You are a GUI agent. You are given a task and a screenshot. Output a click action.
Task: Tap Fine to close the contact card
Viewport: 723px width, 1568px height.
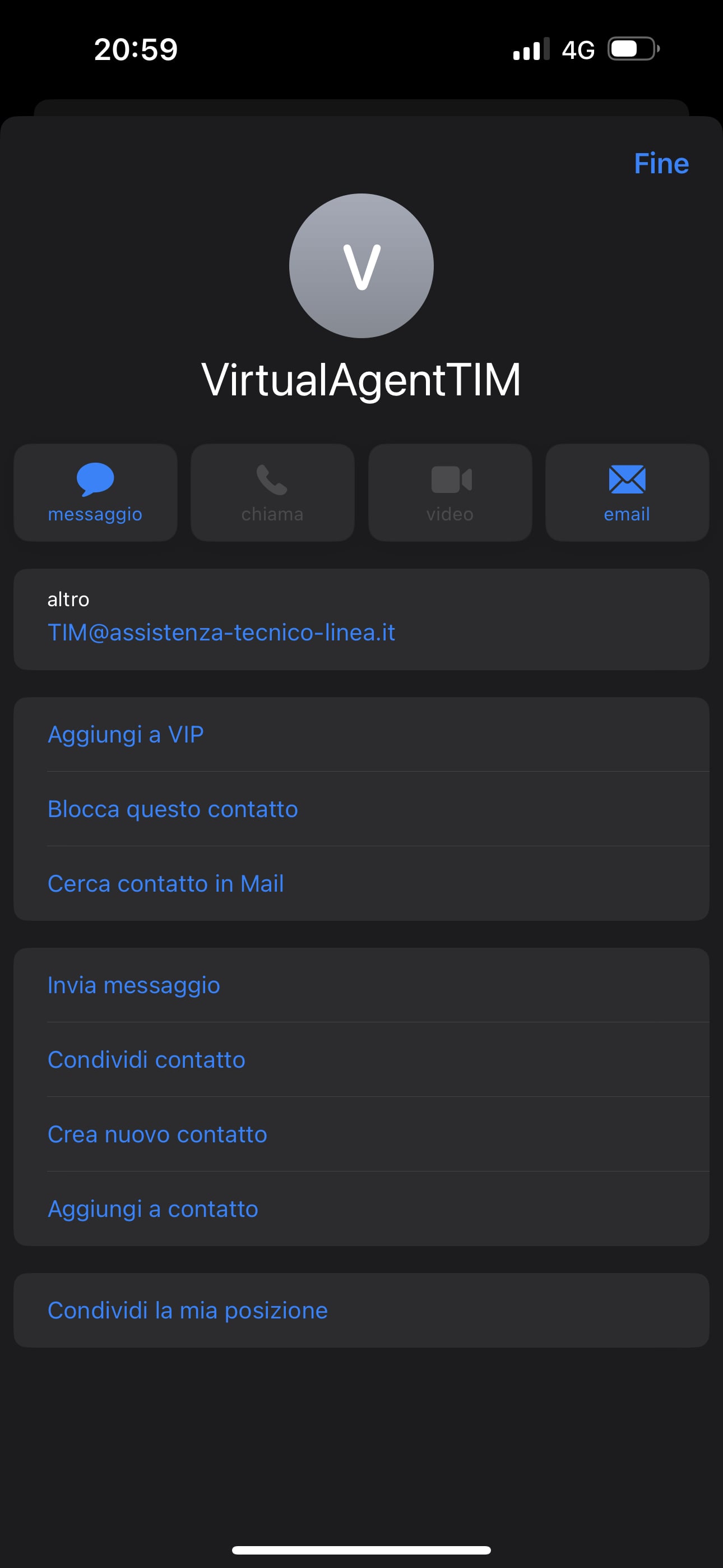pos(661,163)
